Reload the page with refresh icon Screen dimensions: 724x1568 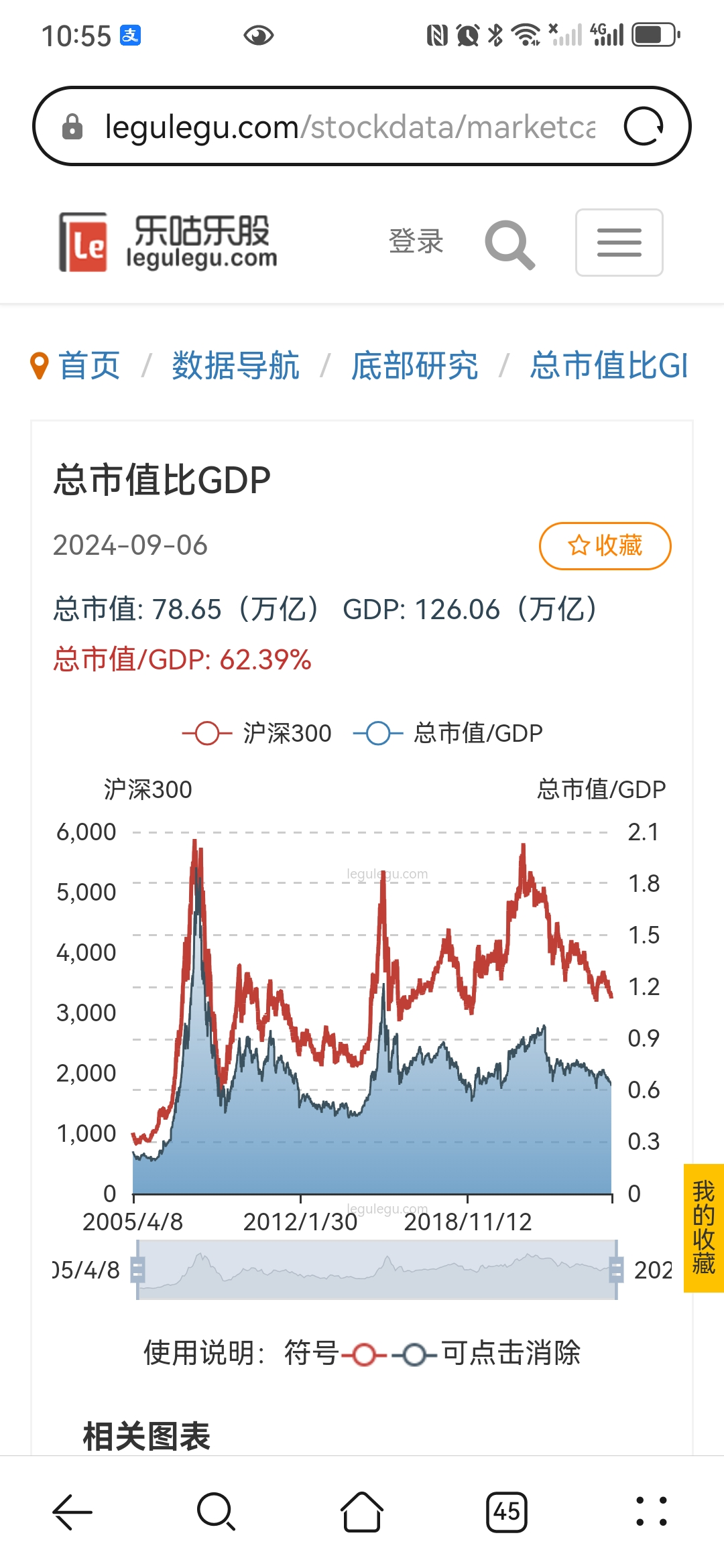point(644,127)
